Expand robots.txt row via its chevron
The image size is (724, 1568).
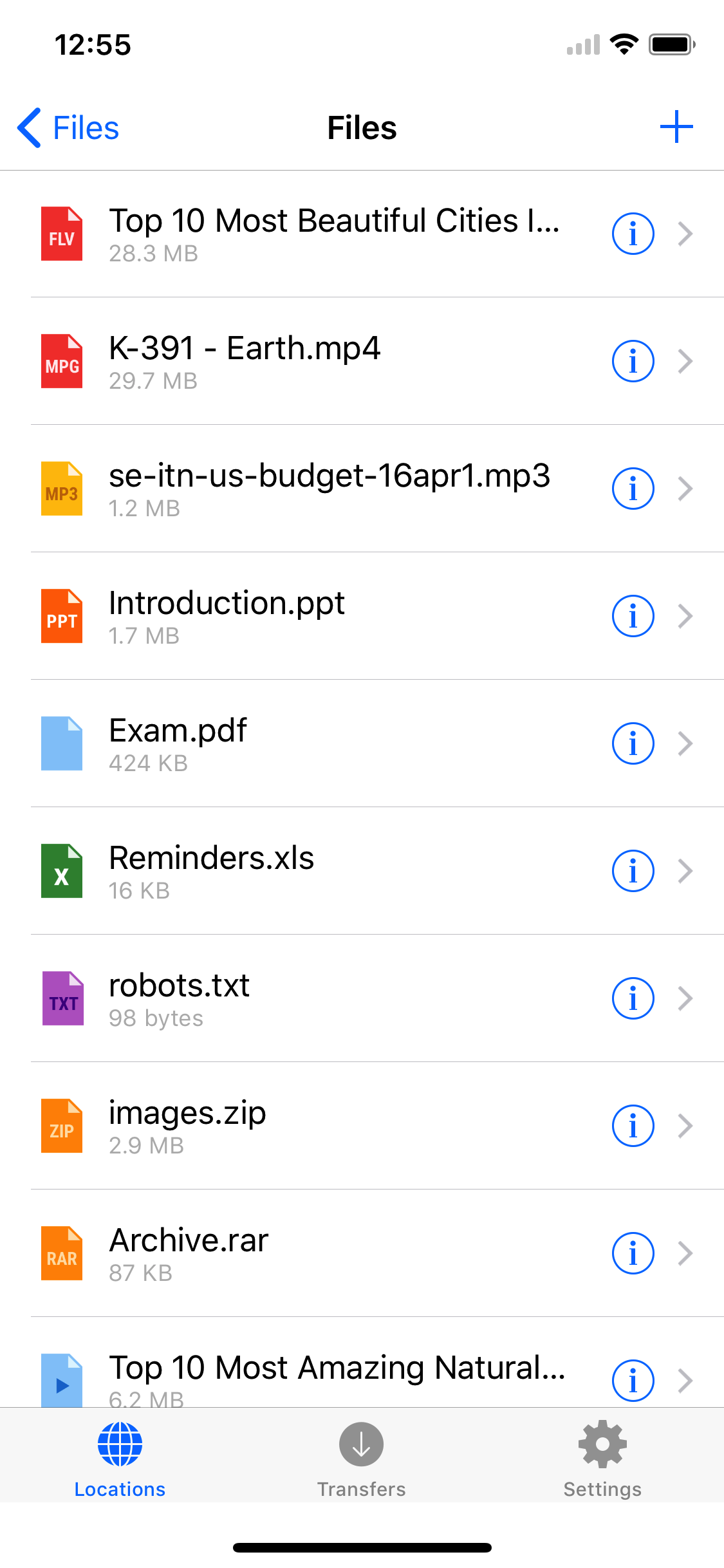coord(685,998)
